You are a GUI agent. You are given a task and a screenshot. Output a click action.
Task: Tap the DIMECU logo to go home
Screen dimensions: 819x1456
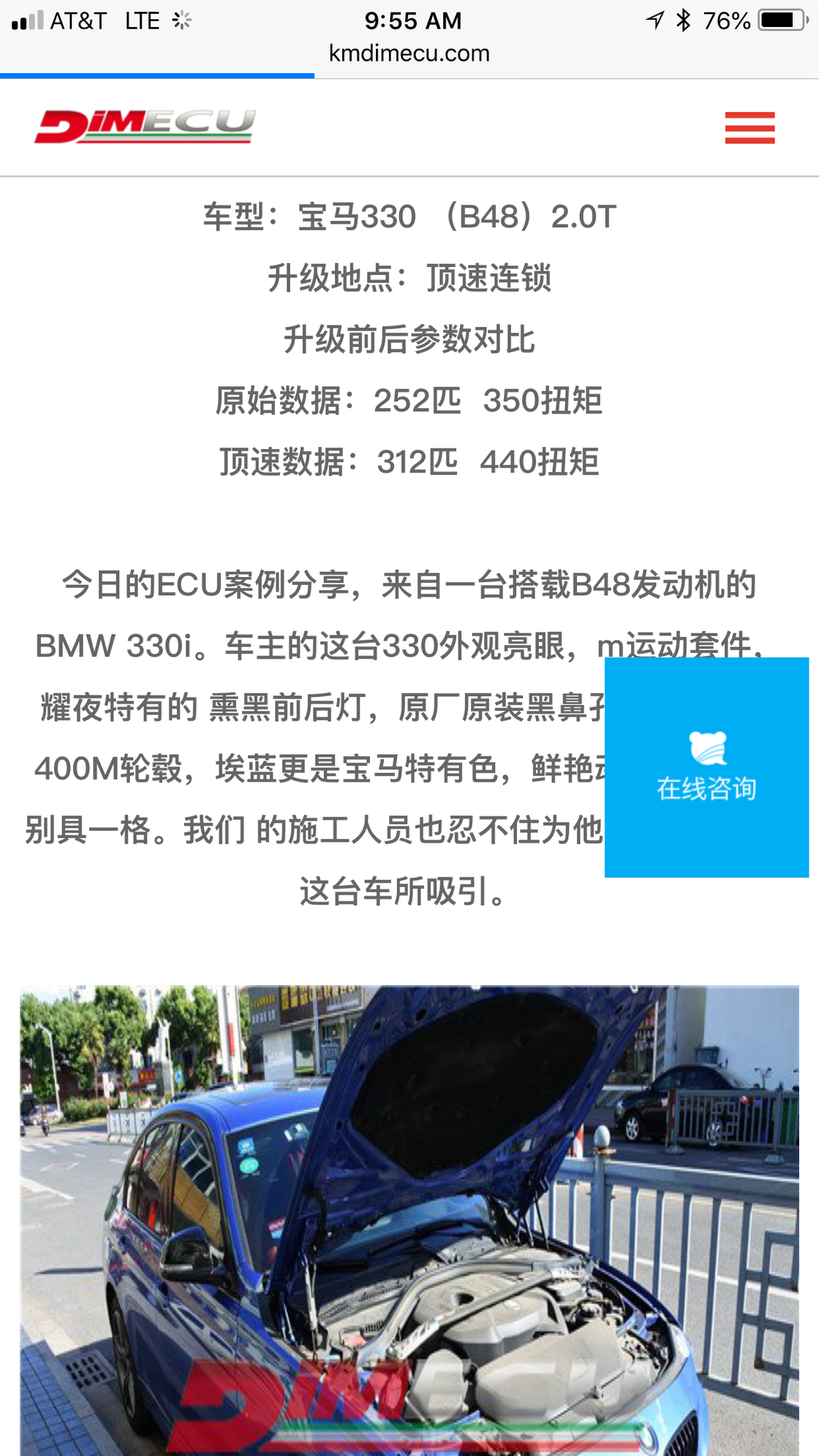pyautogui.click(x=145, y=127)
